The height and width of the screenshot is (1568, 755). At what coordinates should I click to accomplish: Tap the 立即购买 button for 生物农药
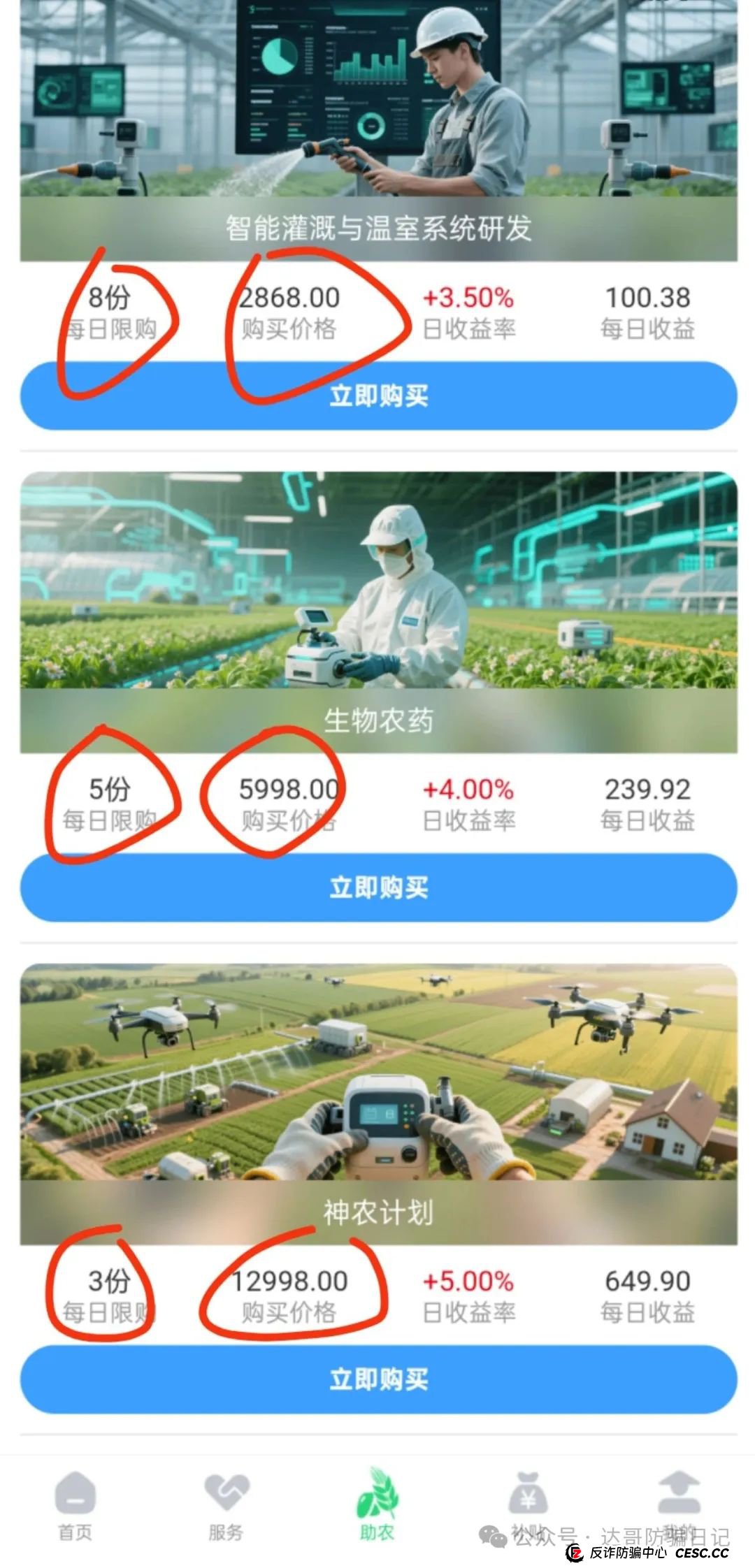click(377, 887)
